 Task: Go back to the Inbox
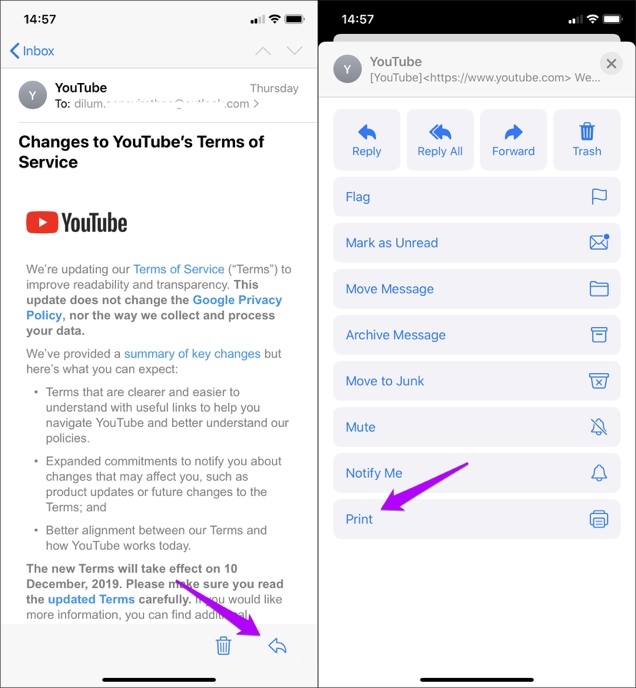tap(32, 51)
